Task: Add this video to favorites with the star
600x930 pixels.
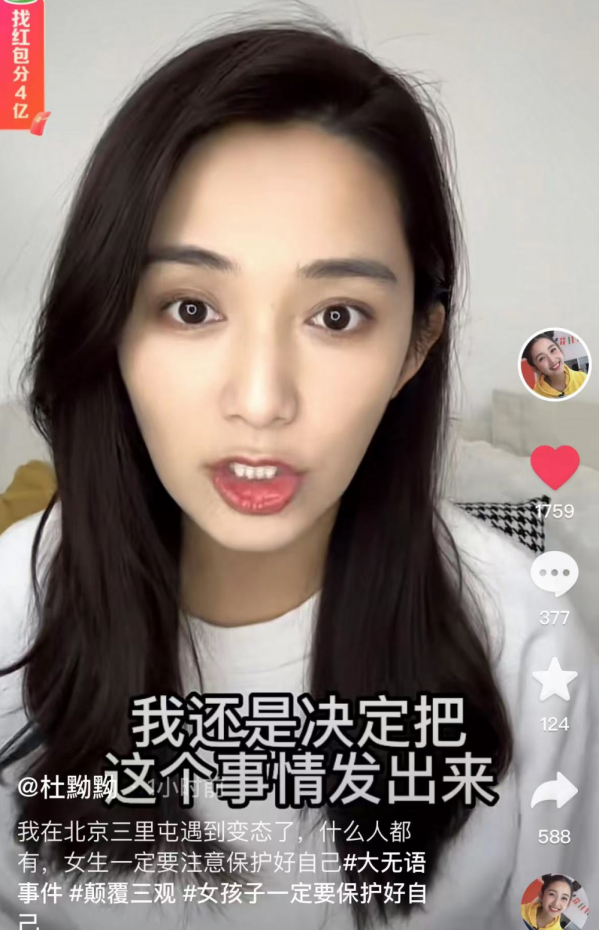Action: tap(554, 680)
